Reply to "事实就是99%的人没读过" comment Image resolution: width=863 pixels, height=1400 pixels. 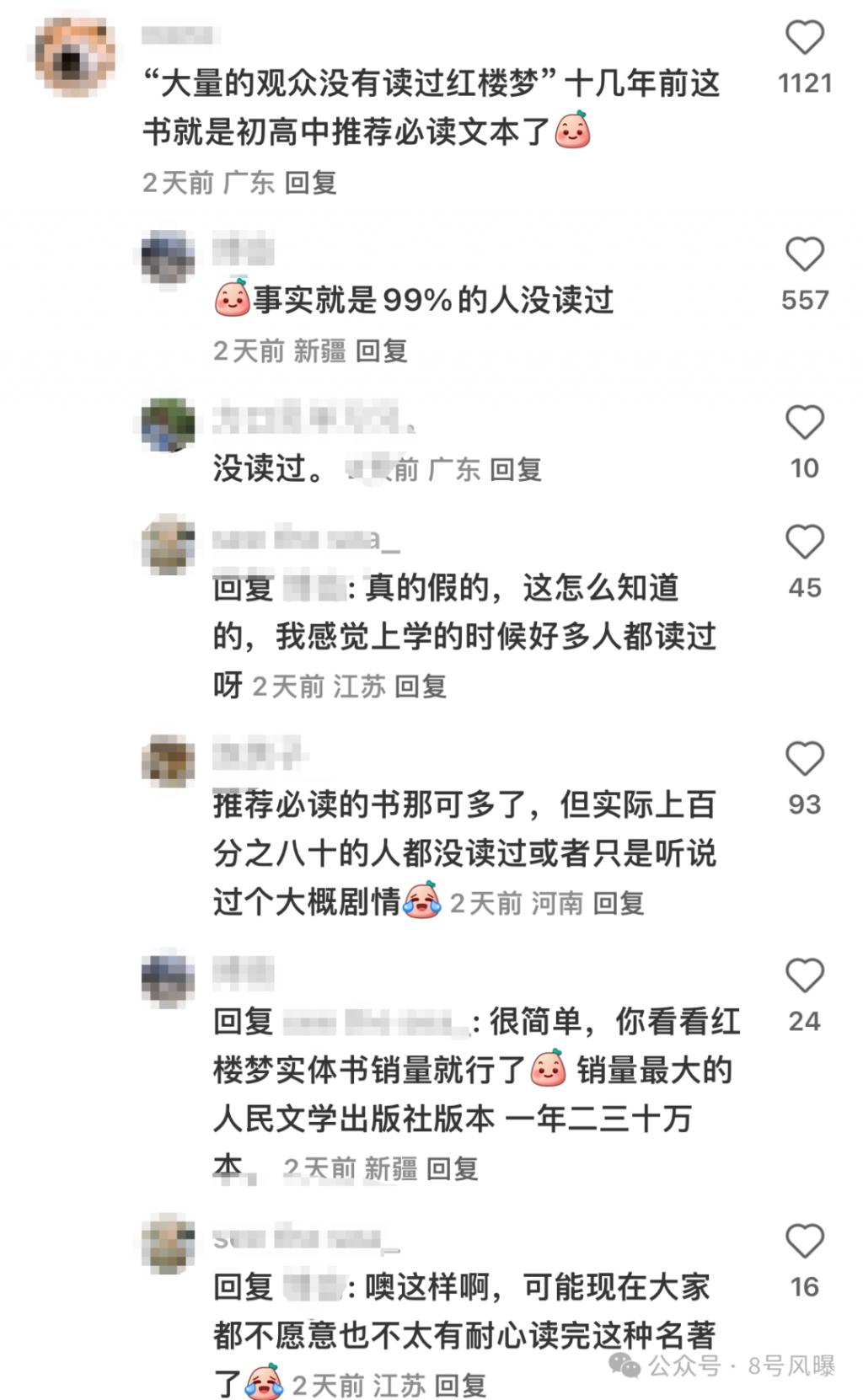pyautogui.click(x=381, y=350)
